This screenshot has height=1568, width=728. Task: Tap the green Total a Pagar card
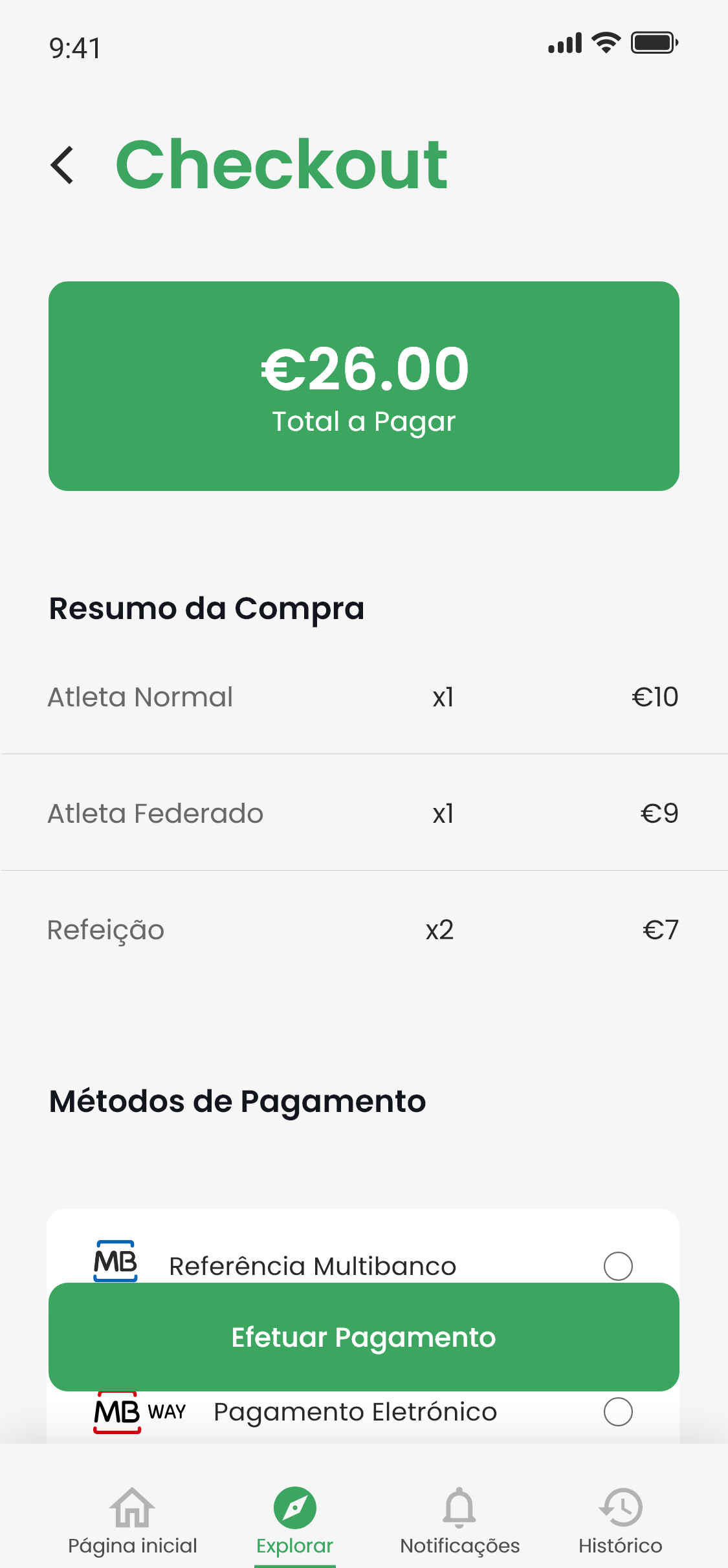point(364,386)
